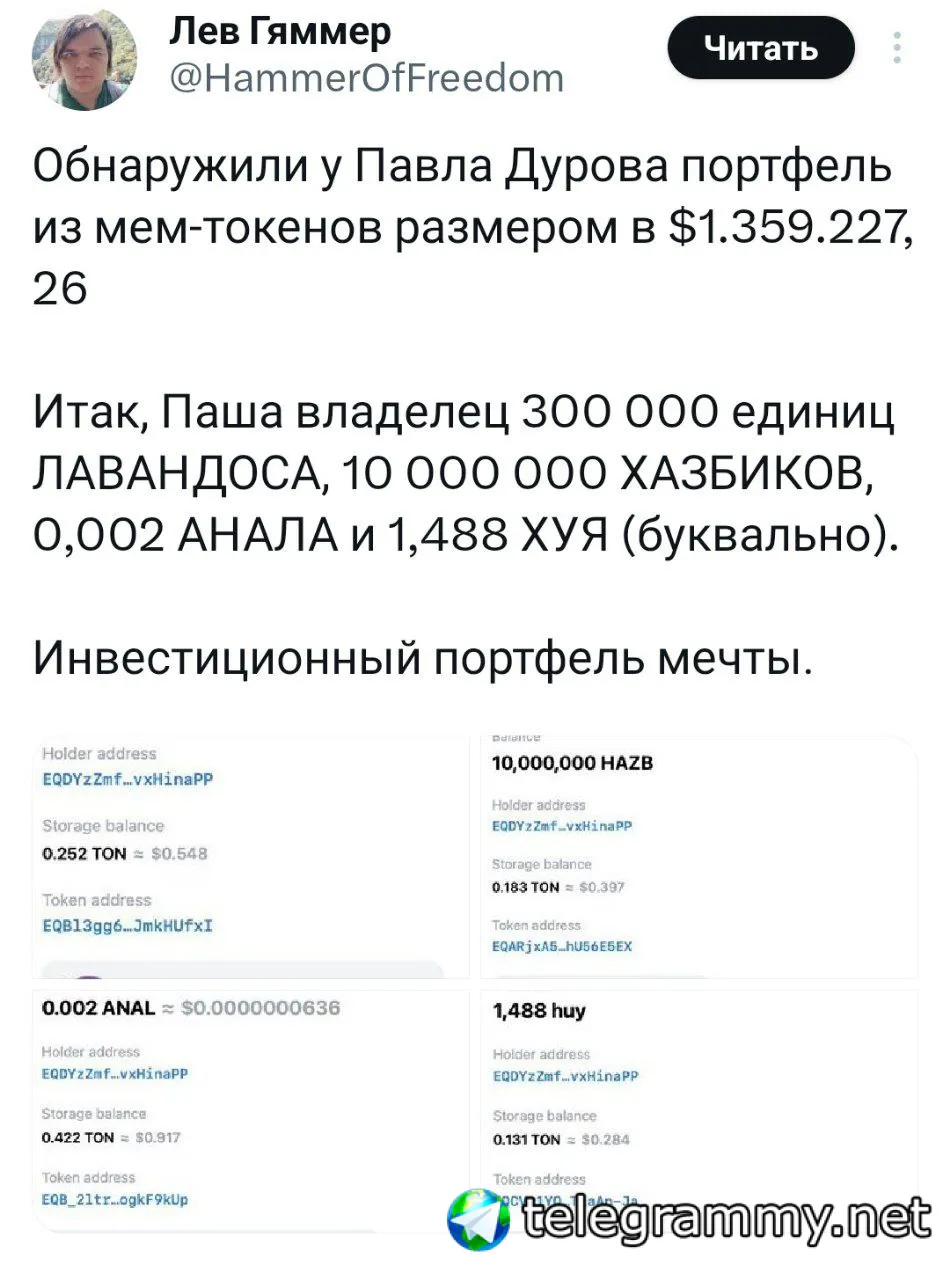Follow Лев Гяммер with the Читать button

tap(761, 48)
